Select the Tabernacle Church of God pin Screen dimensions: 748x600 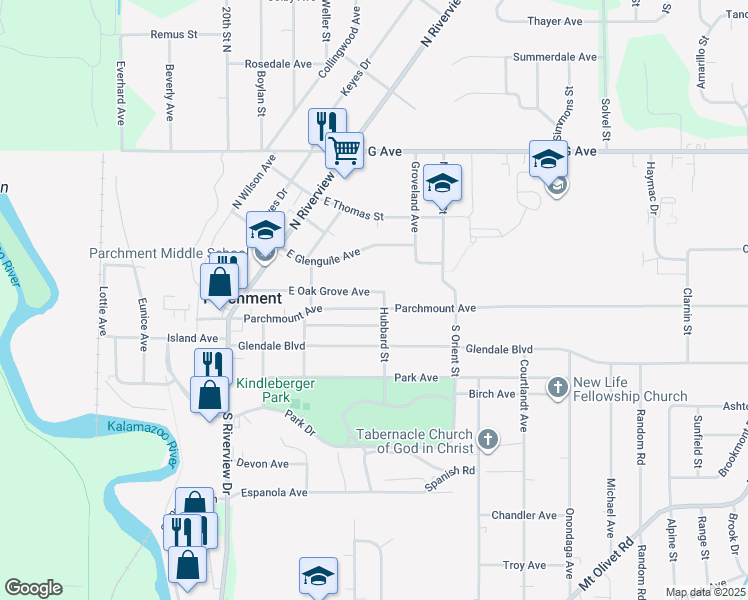(x=488, y=438)
